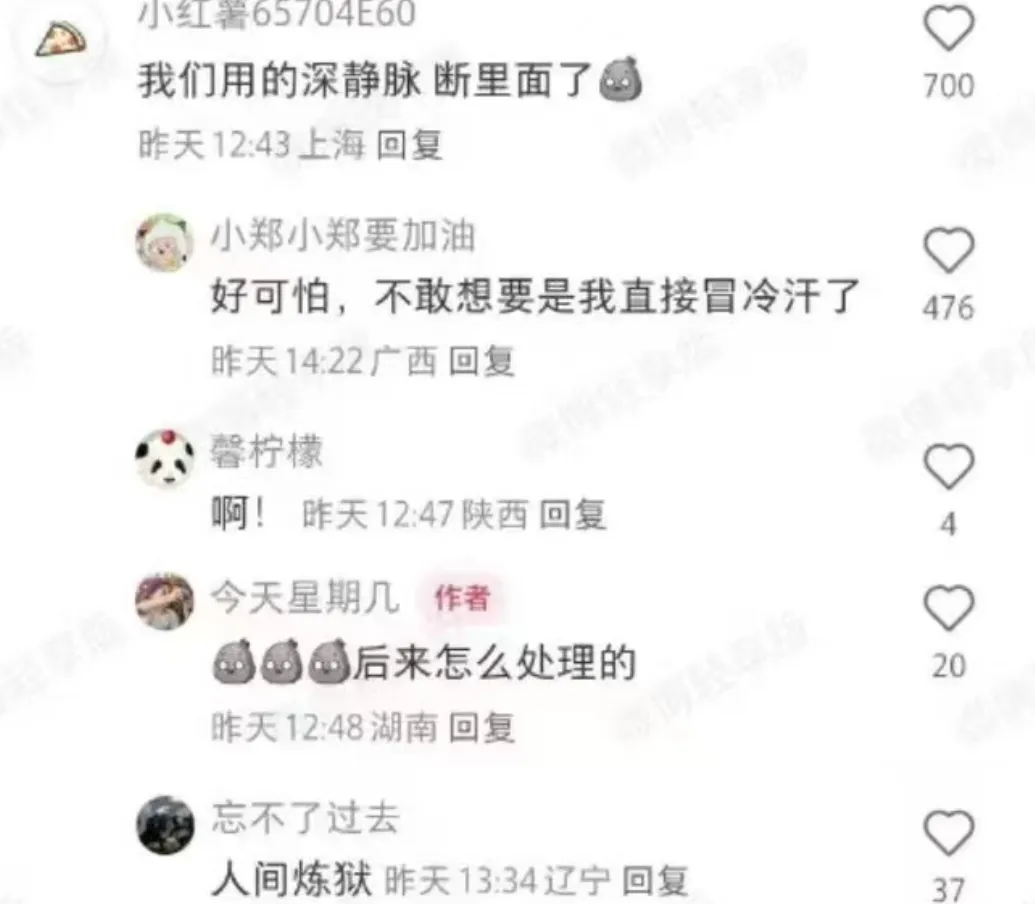Reply to the 深静脉 comment from 上海

(409, 146)
